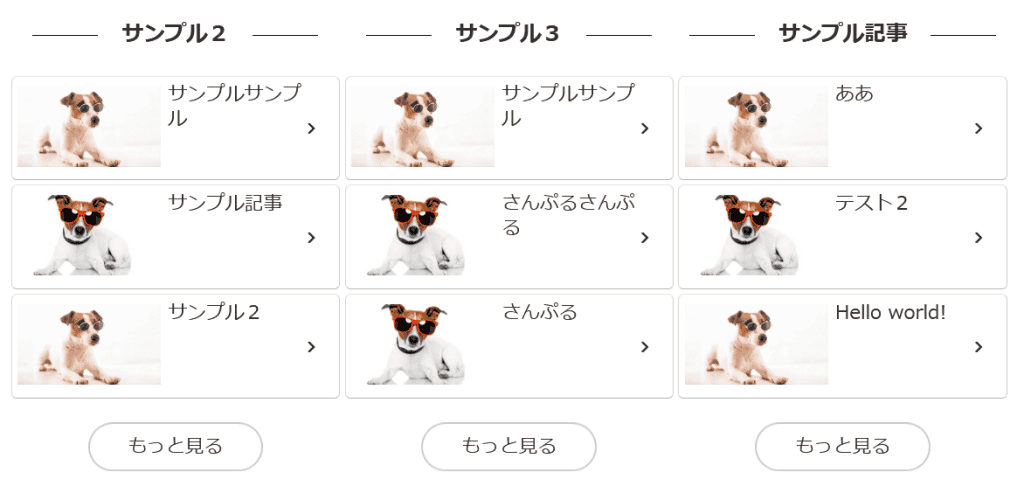Open the さんぷるさんぷる article card
The width and height of the screenshot is (1024, 500).
click(508, 237)
